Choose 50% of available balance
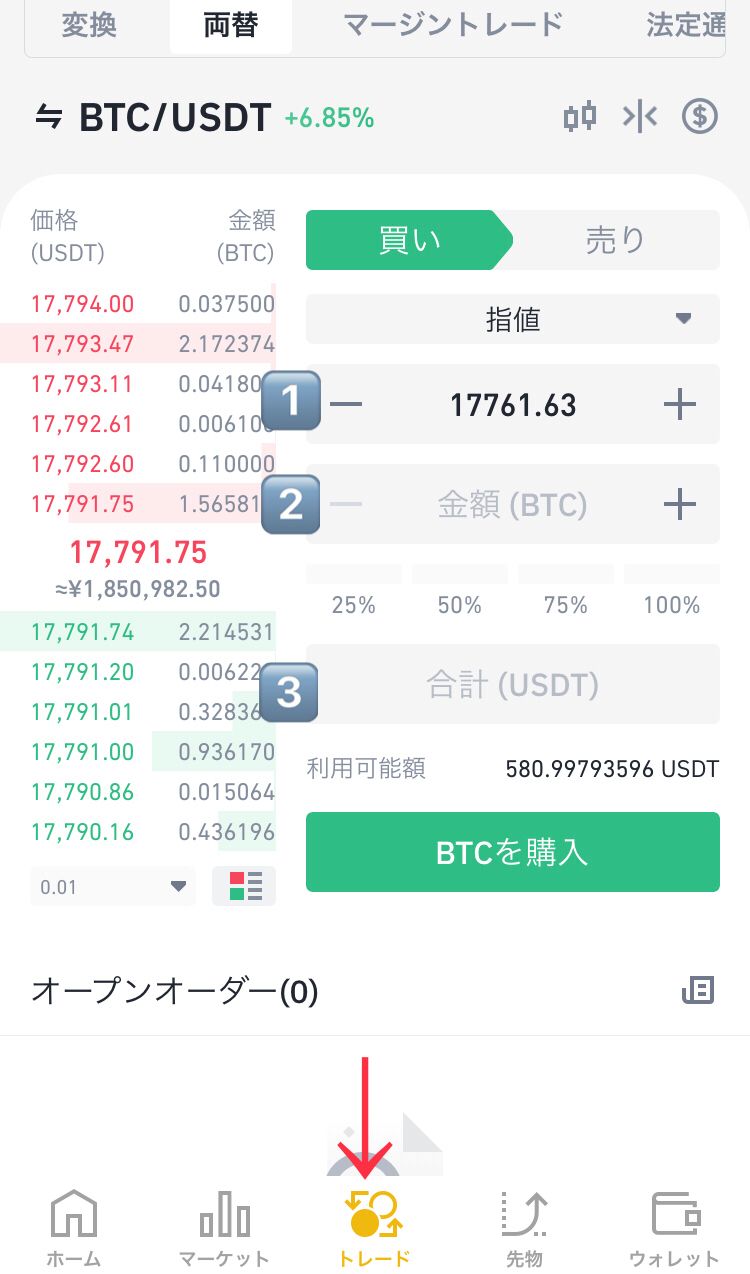Viewport: 750px width, 1274px height. (x=459, y=590)
